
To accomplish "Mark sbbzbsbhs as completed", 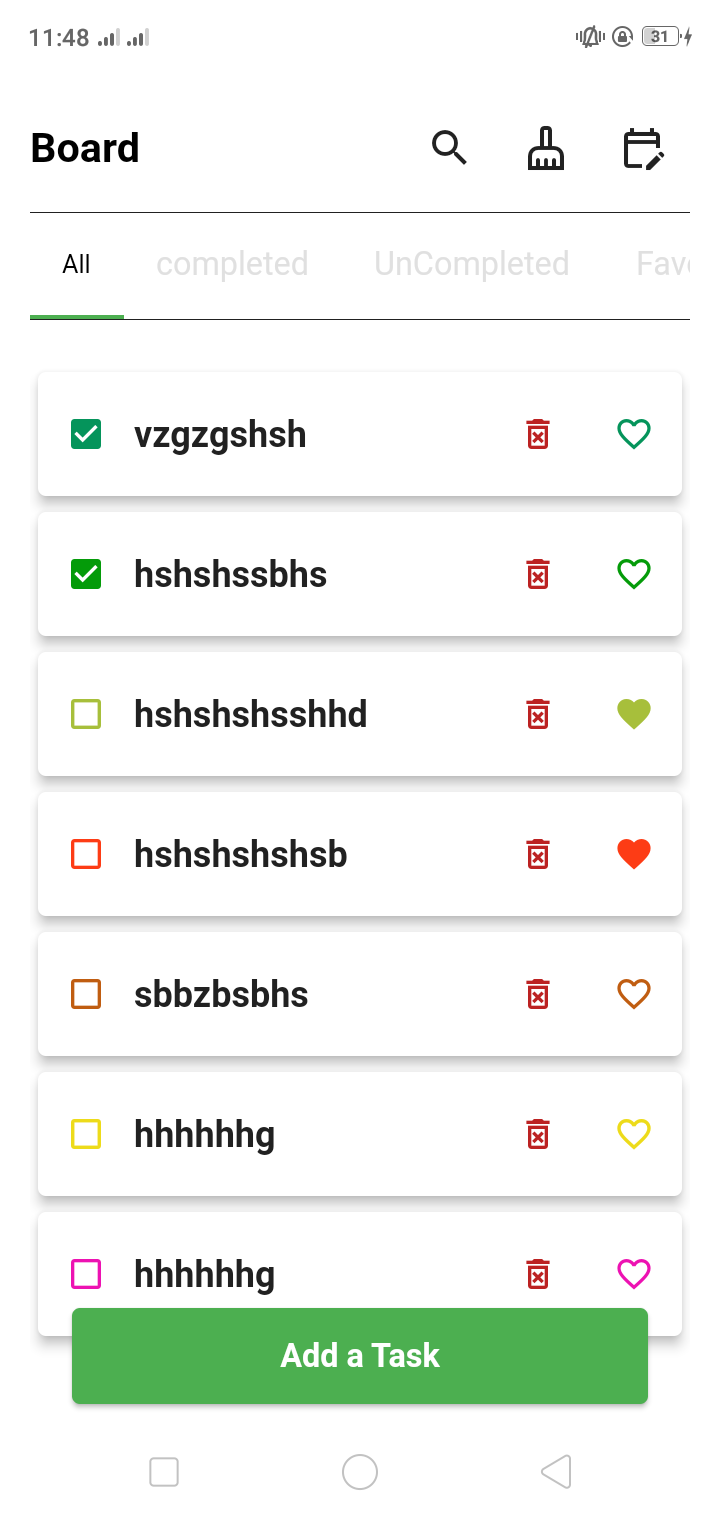I will (x=86, y=994).
